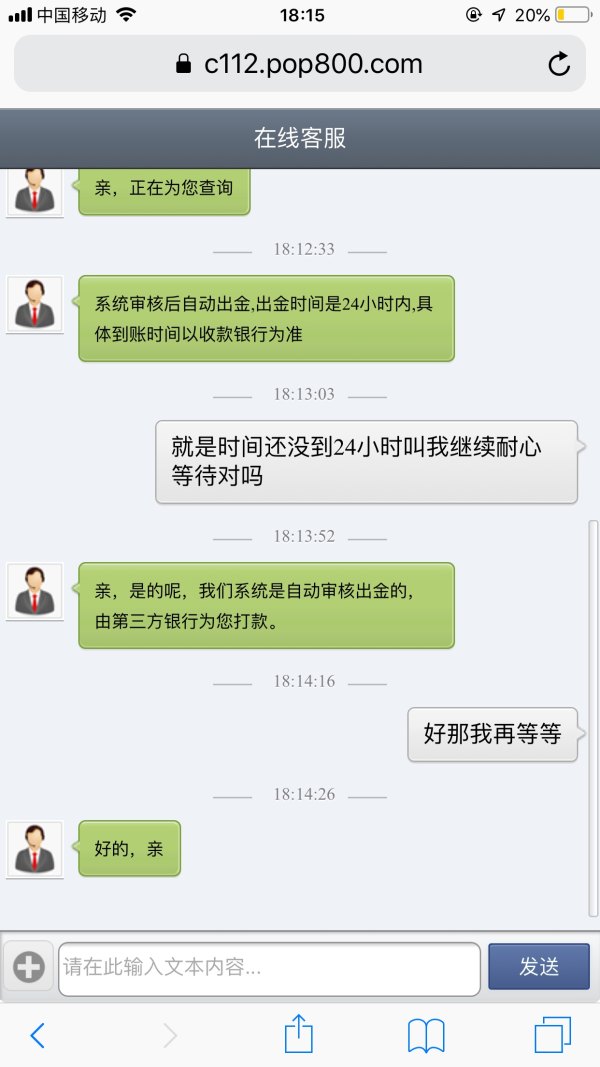The height and width of the screenshot is (1067, 600).
Task: Tap the plus attachment icon
Action: (28, 967)
